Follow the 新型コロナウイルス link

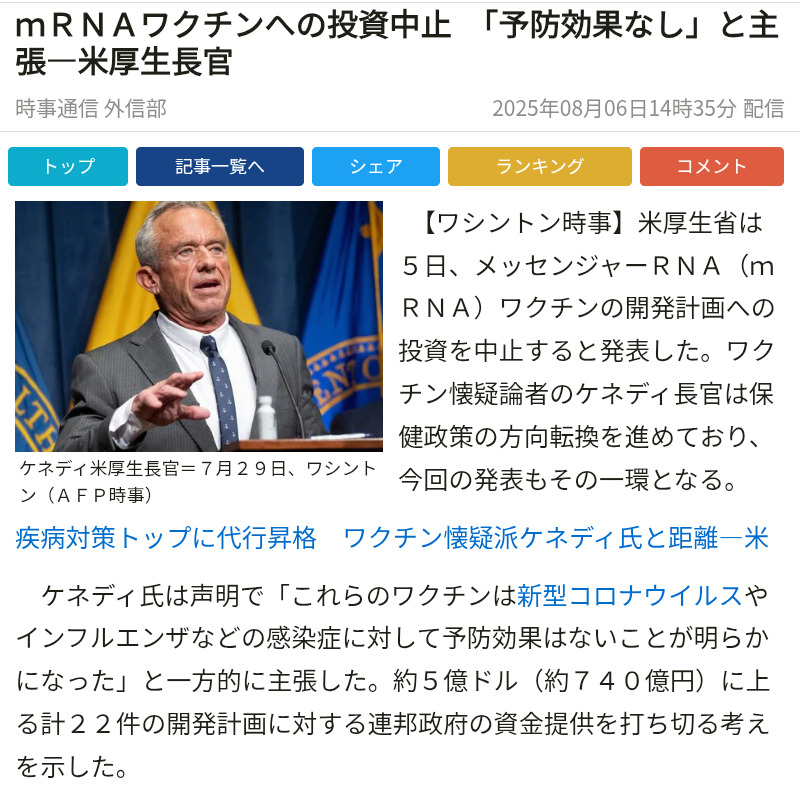pos(629,596)
